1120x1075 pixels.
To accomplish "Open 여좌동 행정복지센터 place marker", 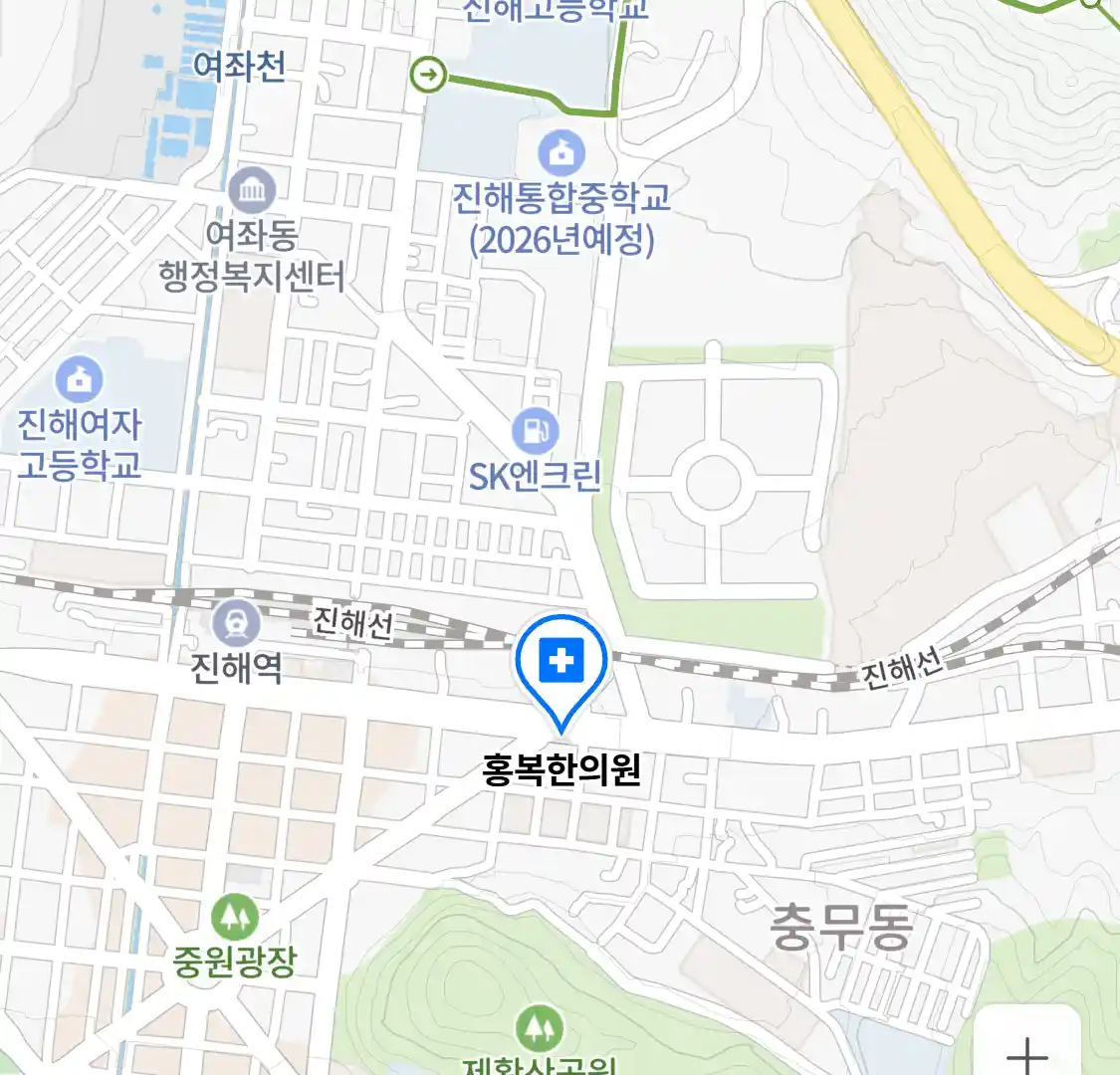I will coord(252,189).
